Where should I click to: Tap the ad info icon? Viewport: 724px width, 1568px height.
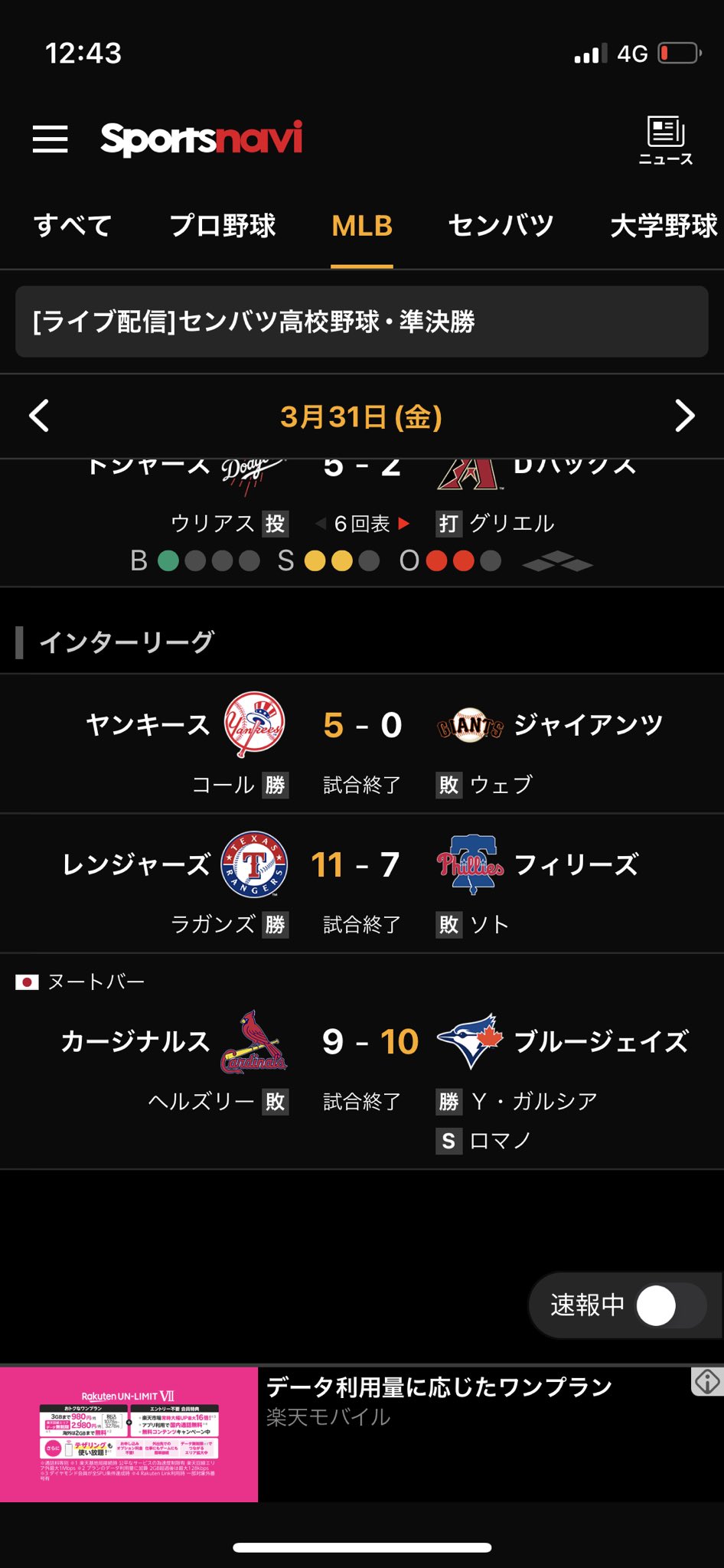pos(707,1382)
